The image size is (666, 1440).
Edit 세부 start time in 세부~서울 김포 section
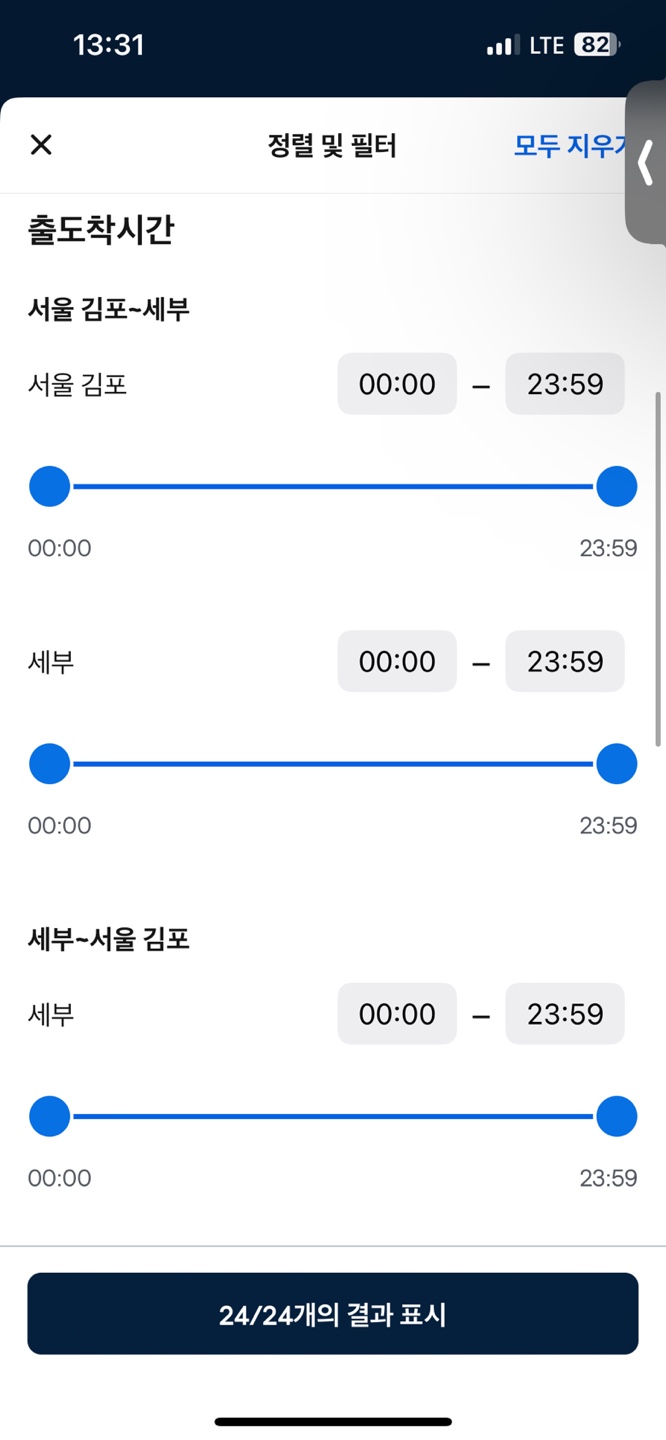point(397,1014)
